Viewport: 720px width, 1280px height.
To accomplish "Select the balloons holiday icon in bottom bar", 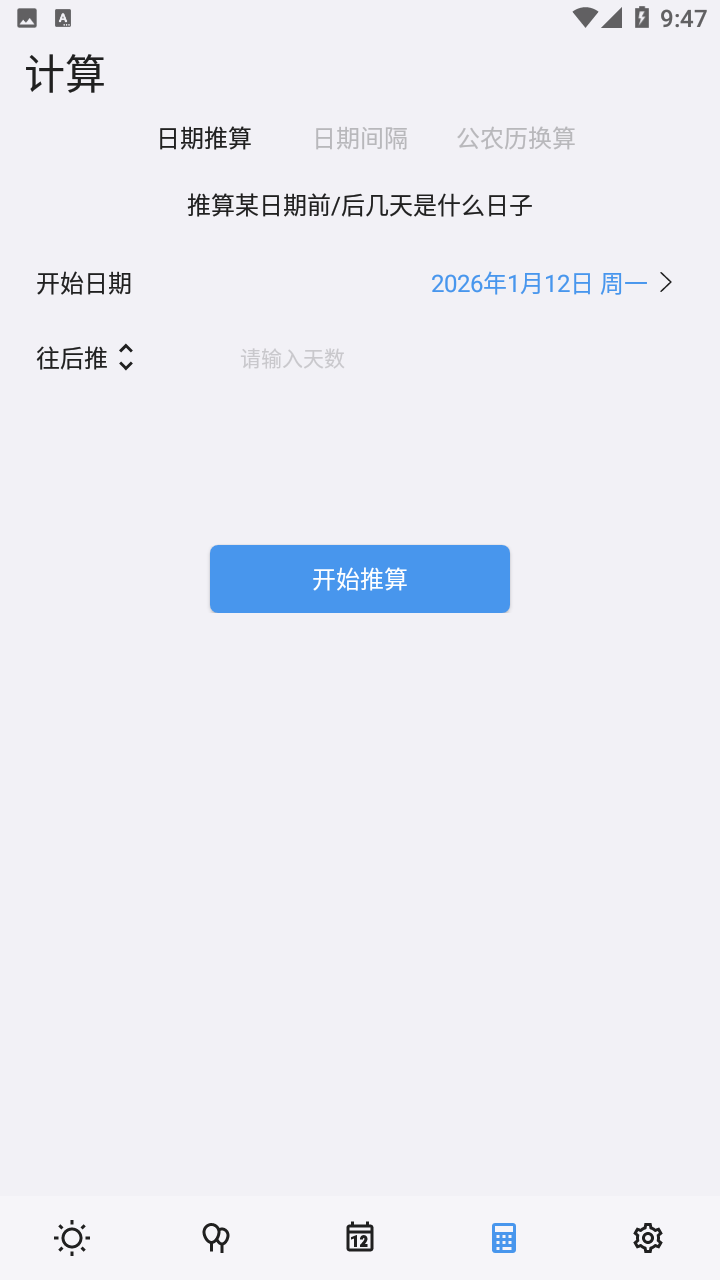I will tap(215, 1237).
